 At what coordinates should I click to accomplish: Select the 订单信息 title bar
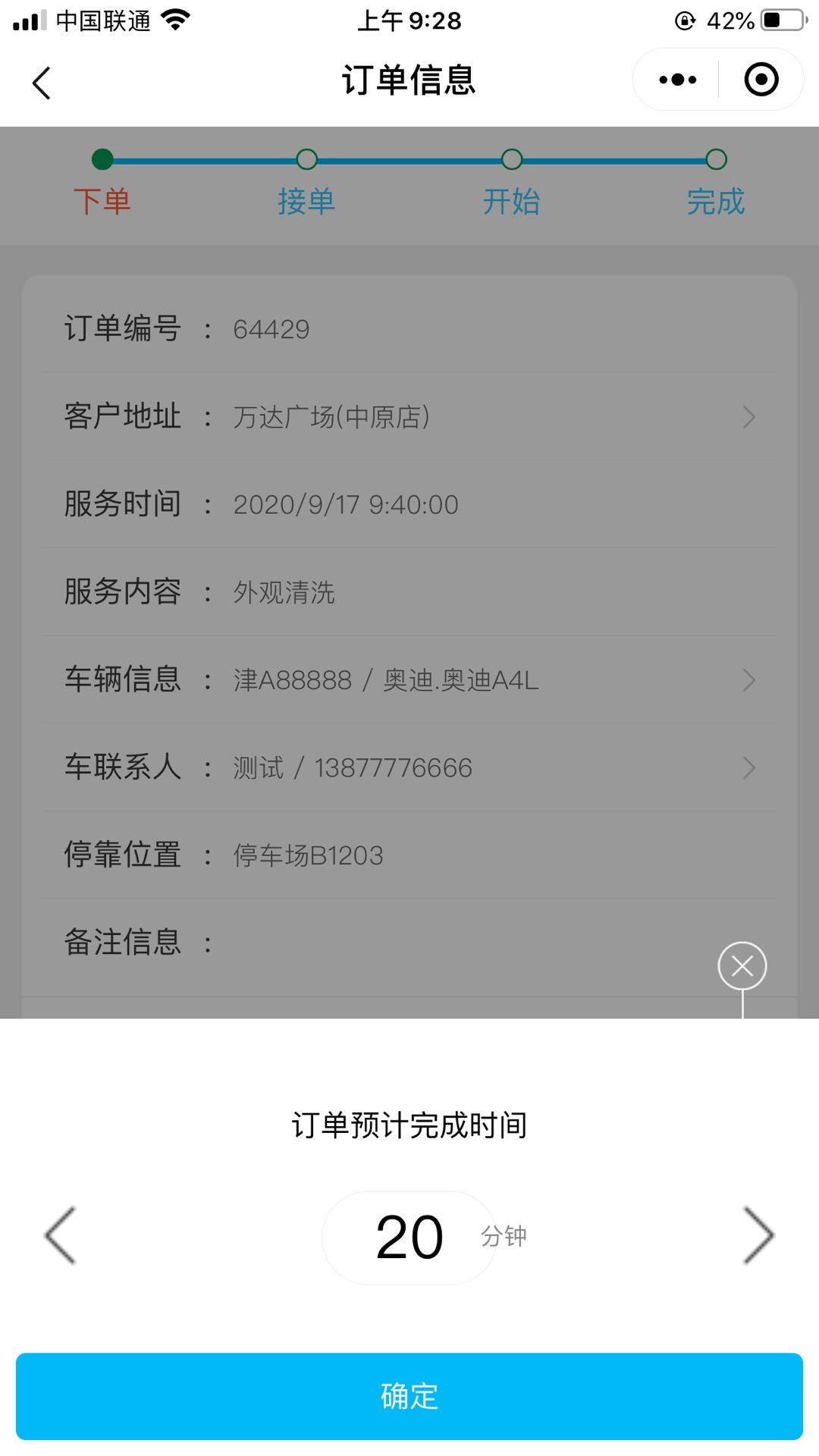point(409,81)
